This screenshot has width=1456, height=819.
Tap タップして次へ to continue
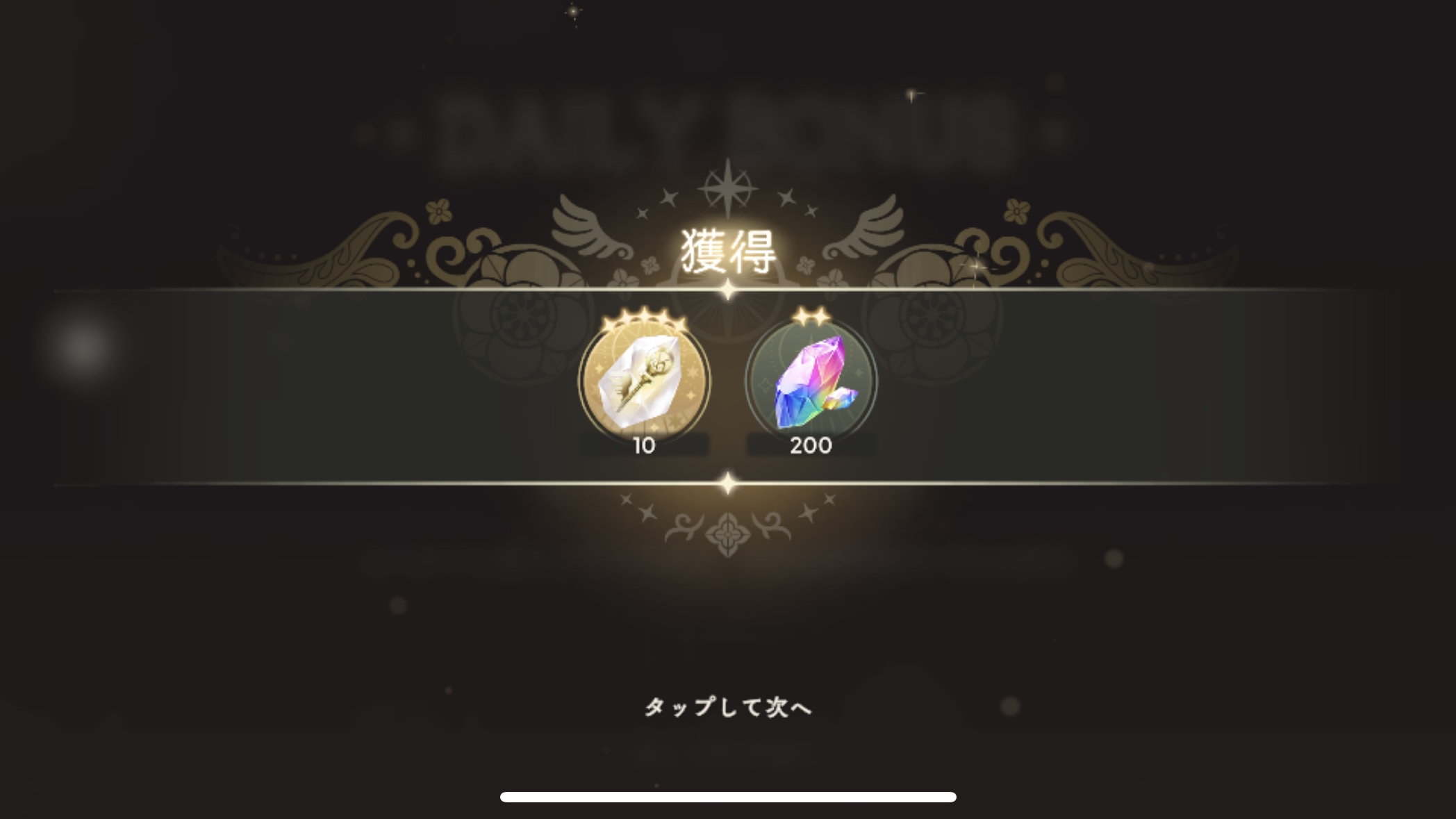point(727,707)
